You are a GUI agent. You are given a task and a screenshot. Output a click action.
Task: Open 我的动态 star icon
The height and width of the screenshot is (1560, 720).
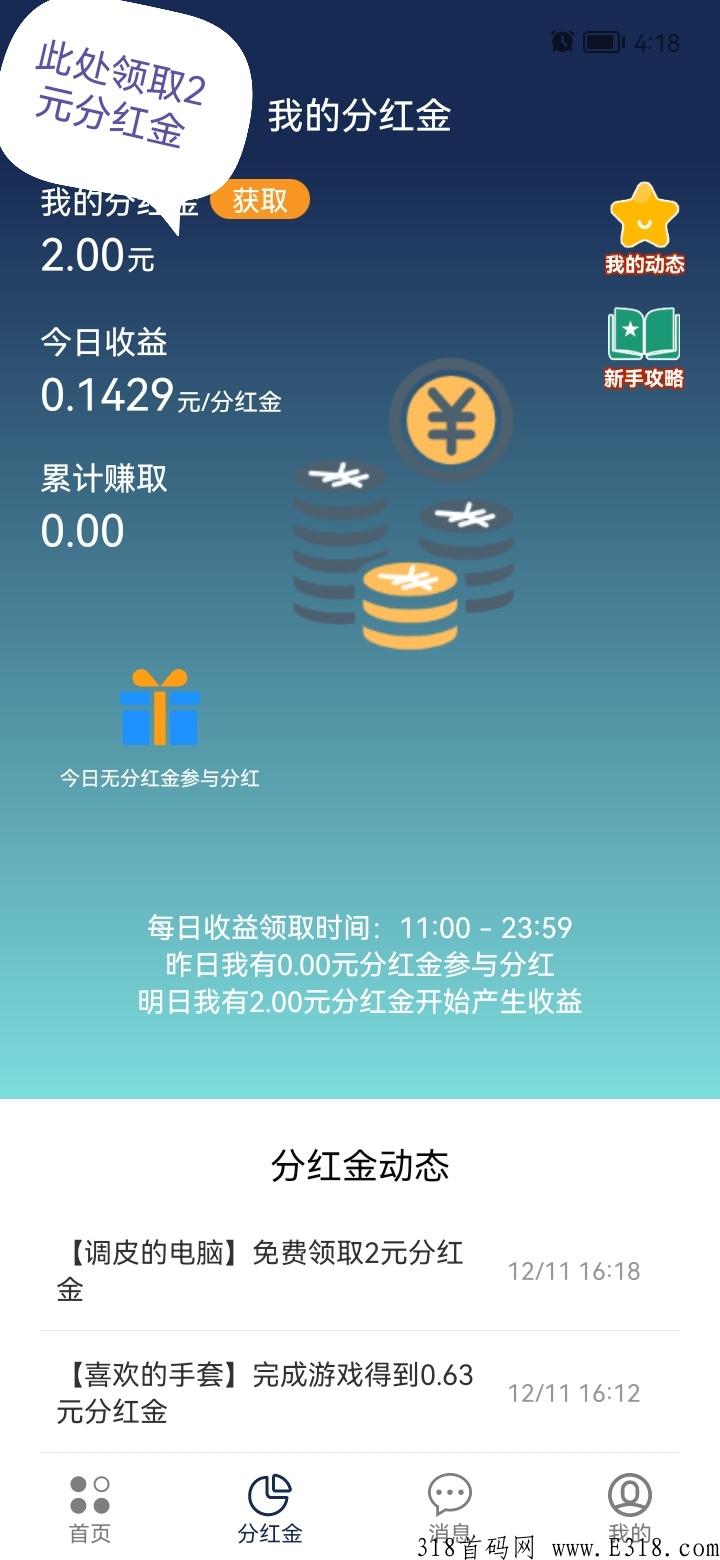coord(644,228)
